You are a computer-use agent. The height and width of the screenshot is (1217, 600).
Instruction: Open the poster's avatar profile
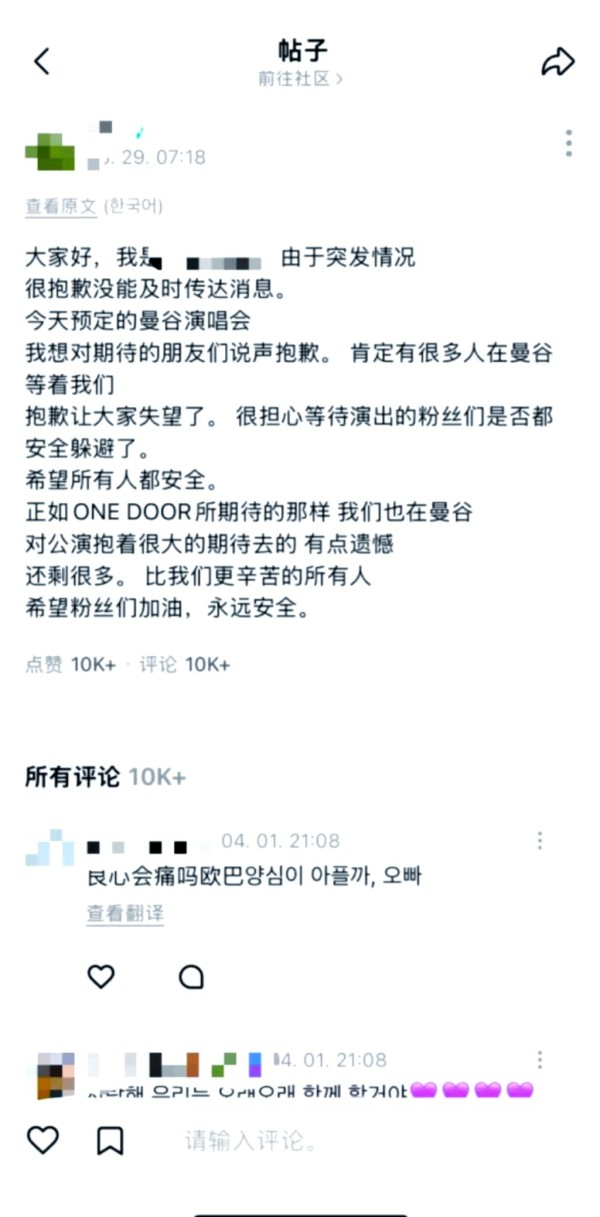pos(50,153)
